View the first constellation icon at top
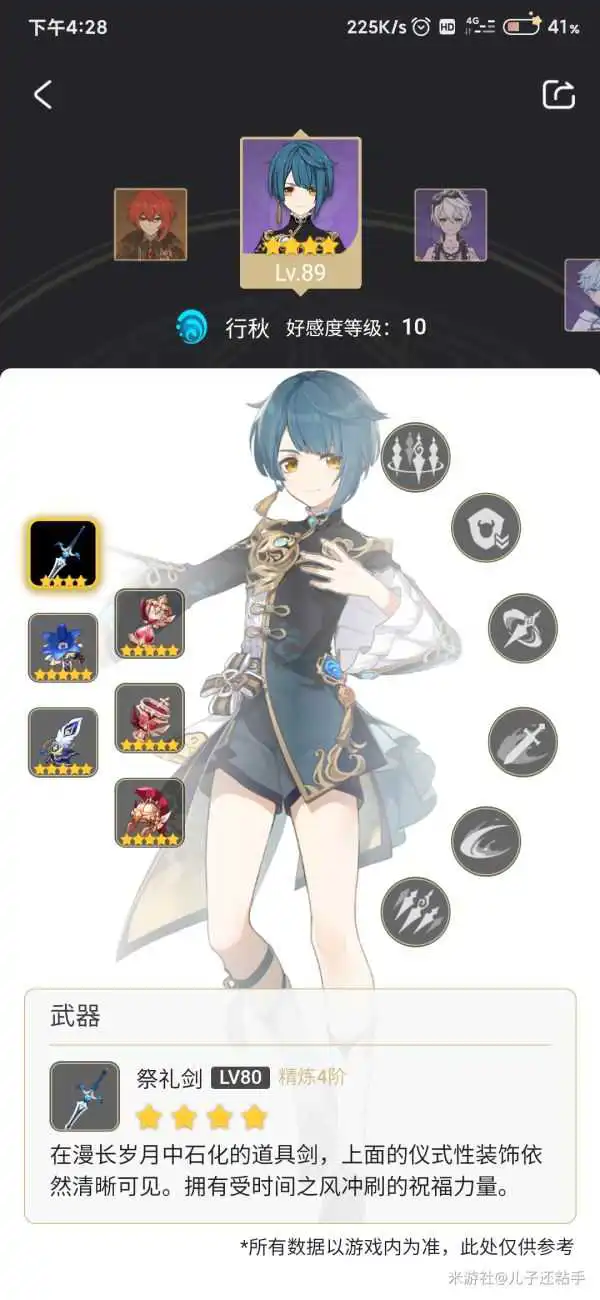 click(x=416, y=457)
